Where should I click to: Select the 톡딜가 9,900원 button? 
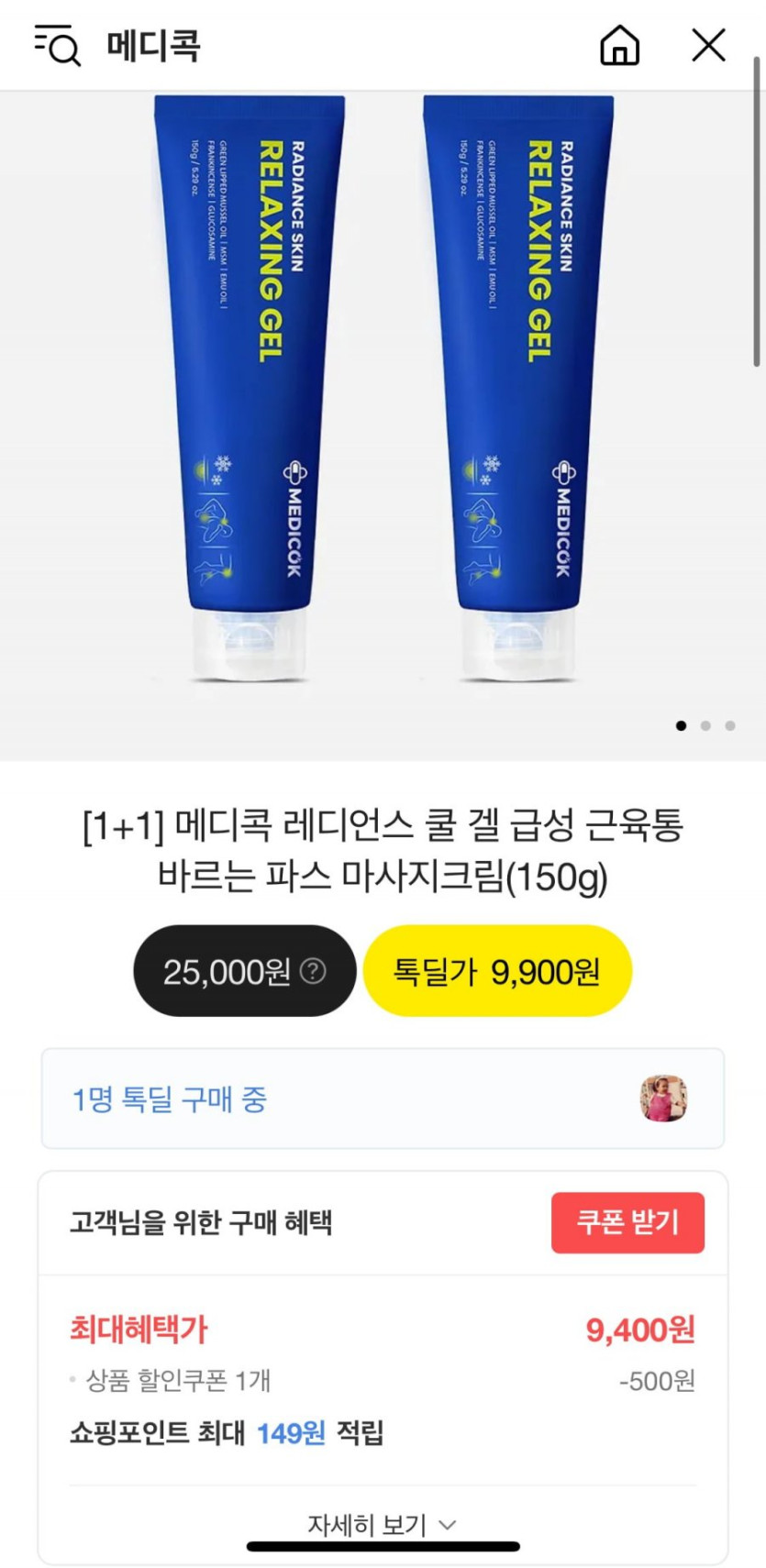[x=497, y=971]
